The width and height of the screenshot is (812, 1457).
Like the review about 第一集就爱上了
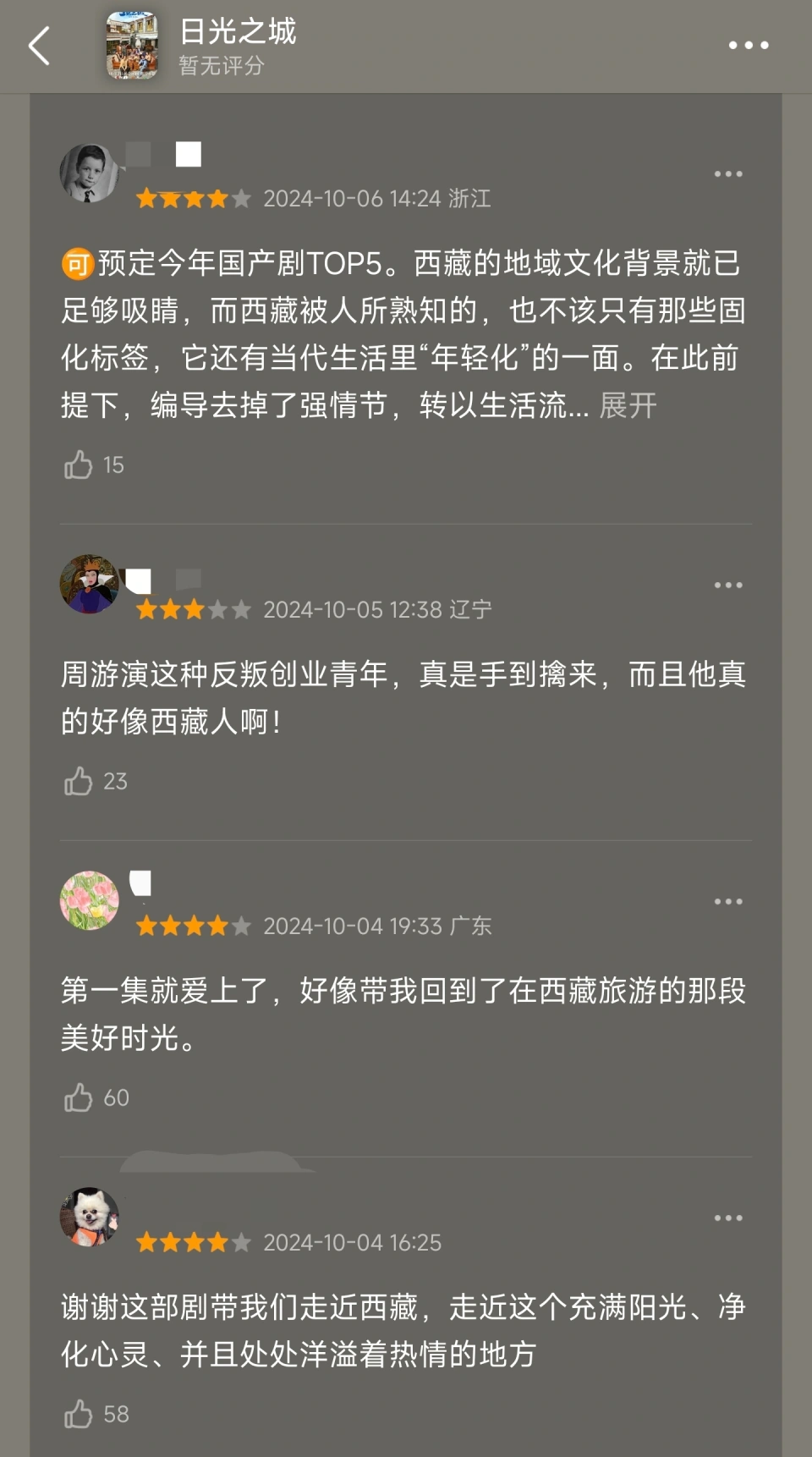[x=79, y=1097]
